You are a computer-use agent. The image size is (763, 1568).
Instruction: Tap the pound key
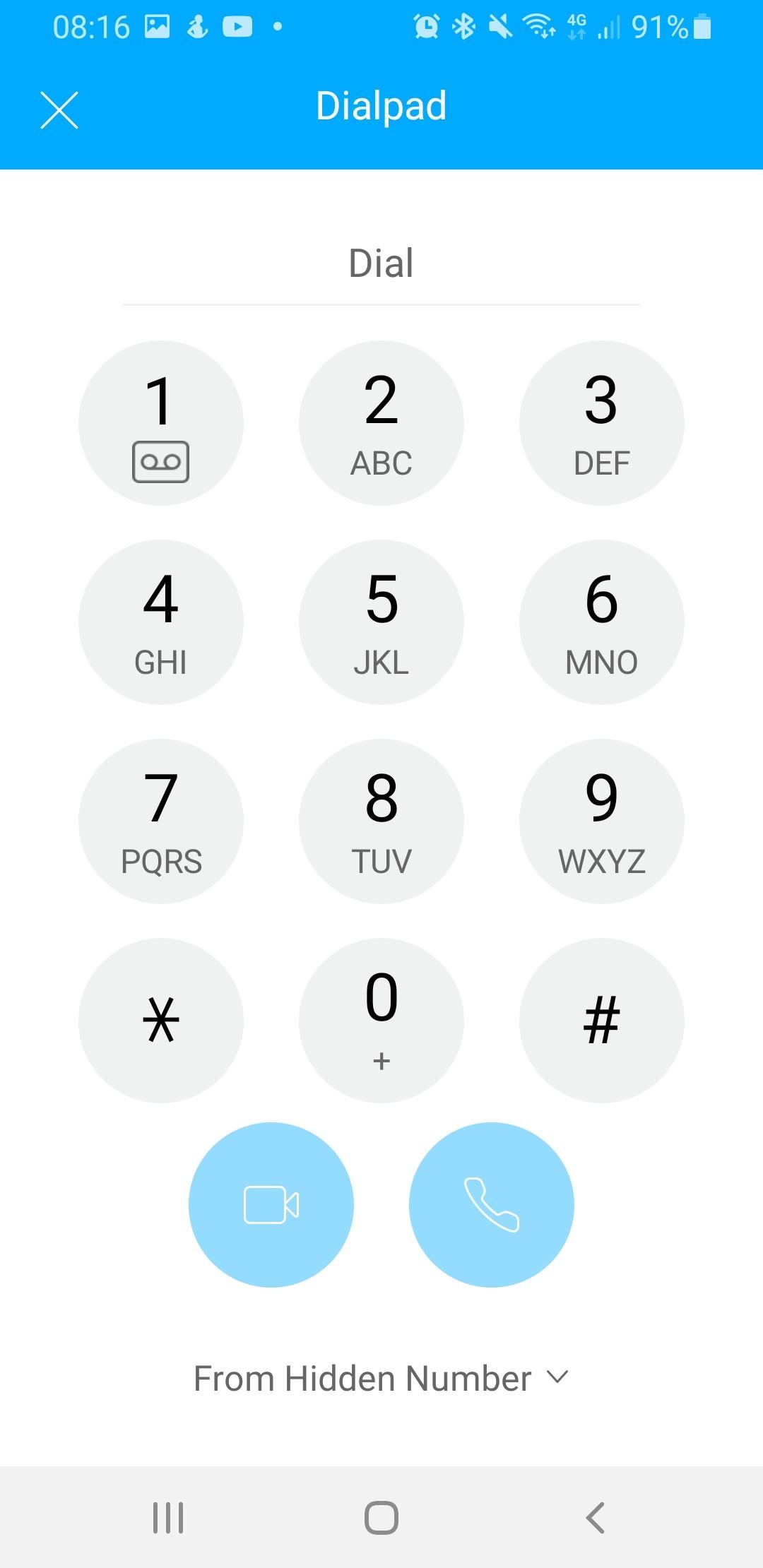click(602, 1021)
